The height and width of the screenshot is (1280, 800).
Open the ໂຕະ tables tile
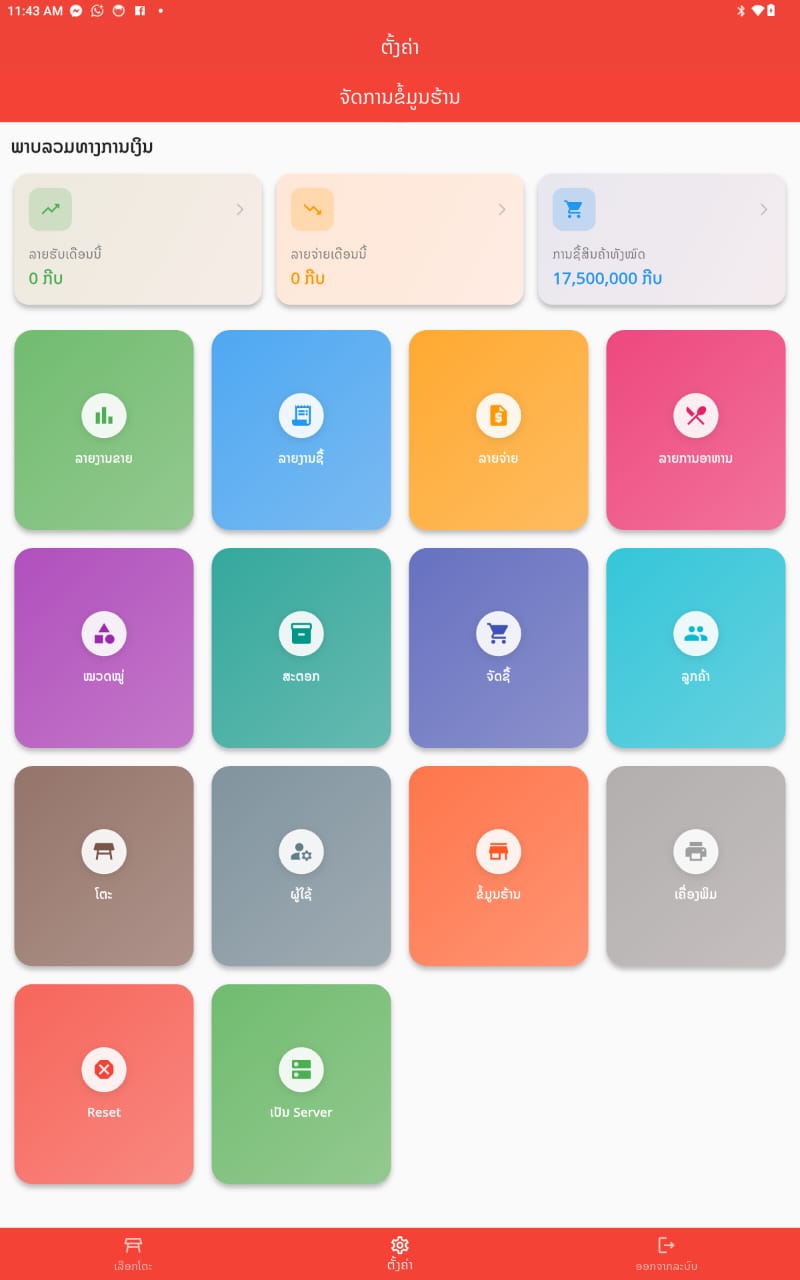click(x=104, y=866)
